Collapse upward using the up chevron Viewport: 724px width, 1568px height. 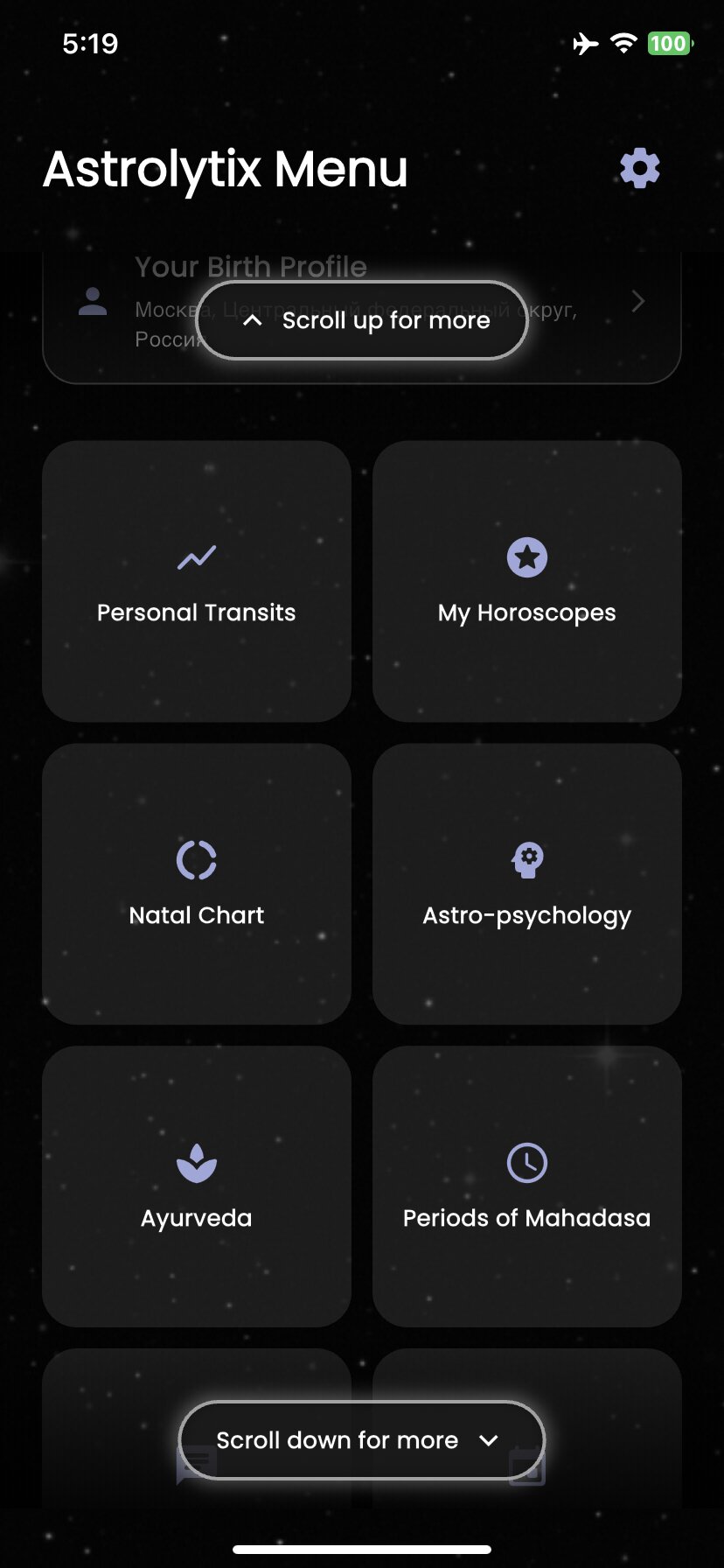pos(252,320)
